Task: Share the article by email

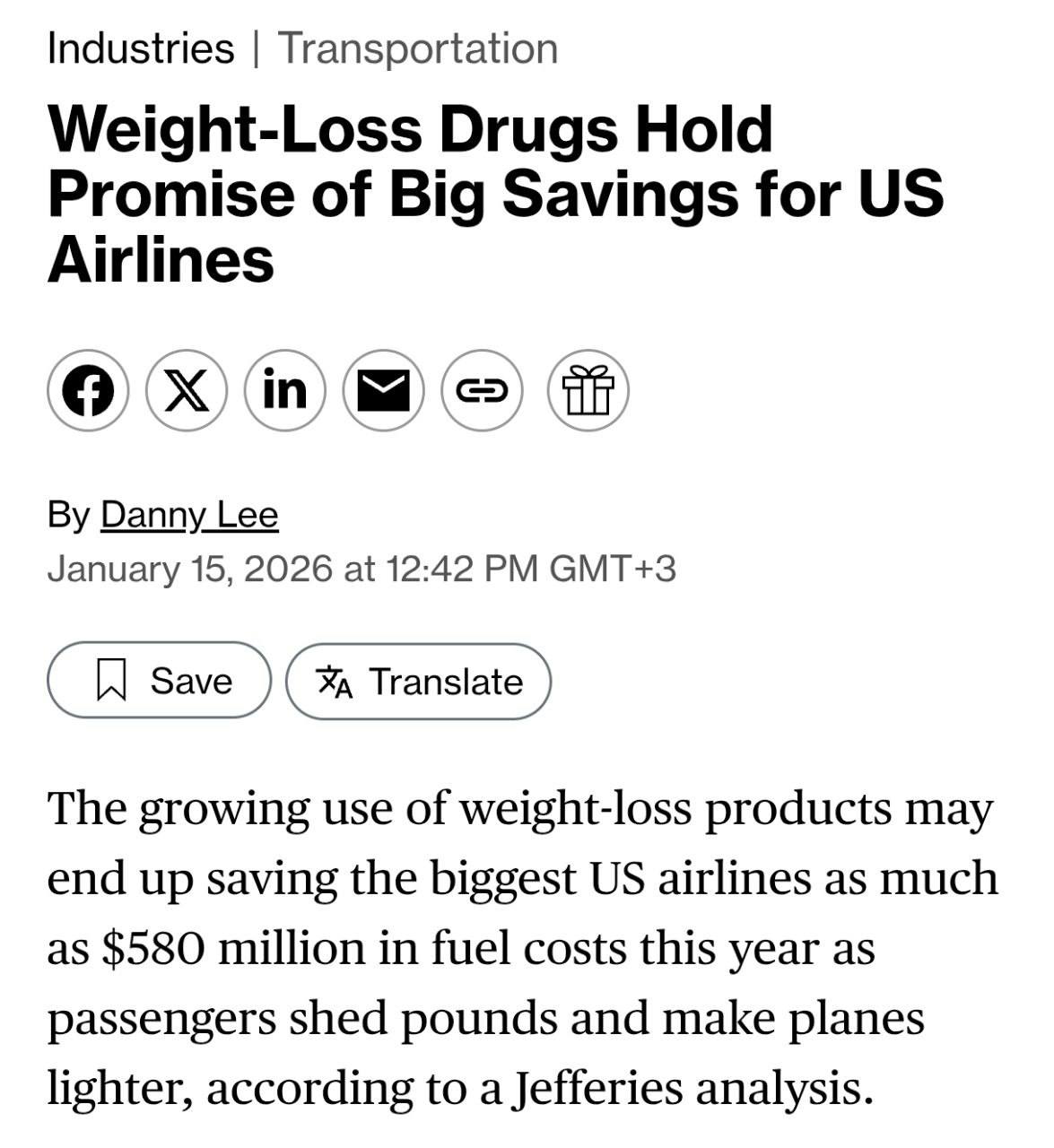Action: tap(384, 391)
